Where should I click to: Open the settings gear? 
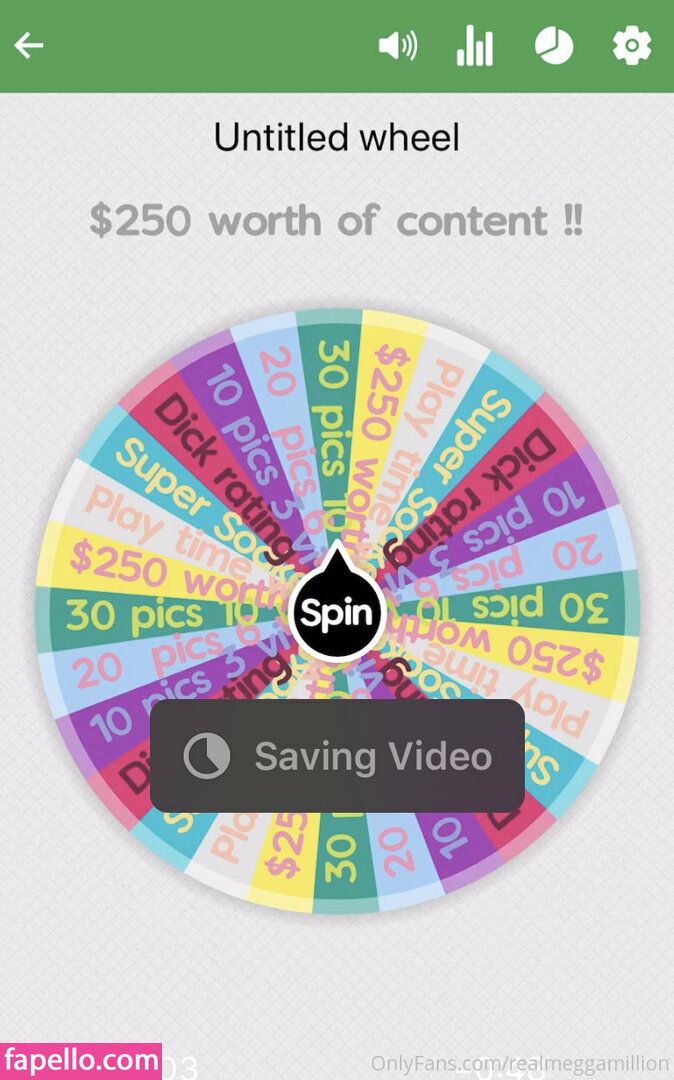click(x=632, y=46)
